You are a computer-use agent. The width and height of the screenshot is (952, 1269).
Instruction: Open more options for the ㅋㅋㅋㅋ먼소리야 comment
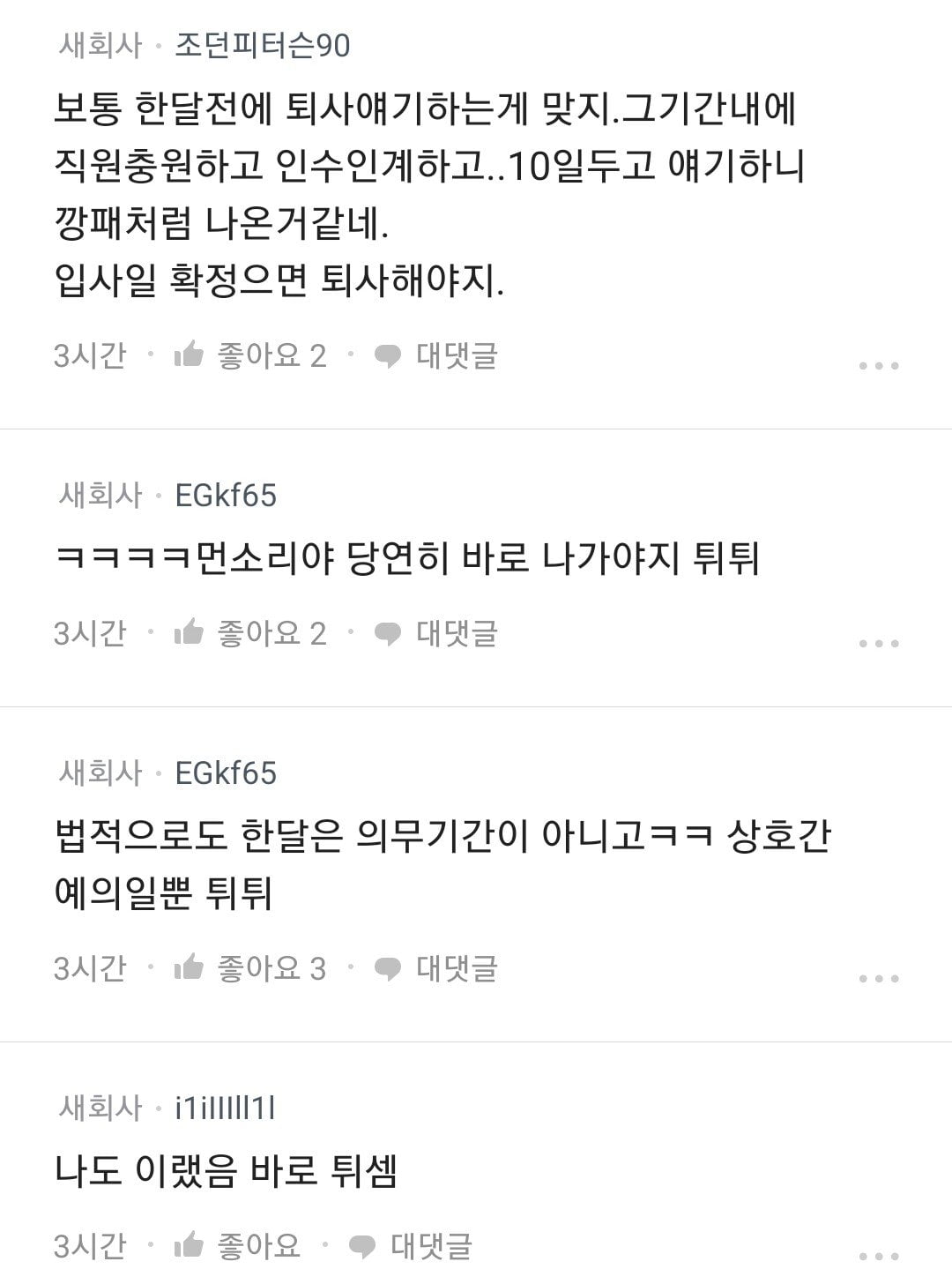point(878,643)
